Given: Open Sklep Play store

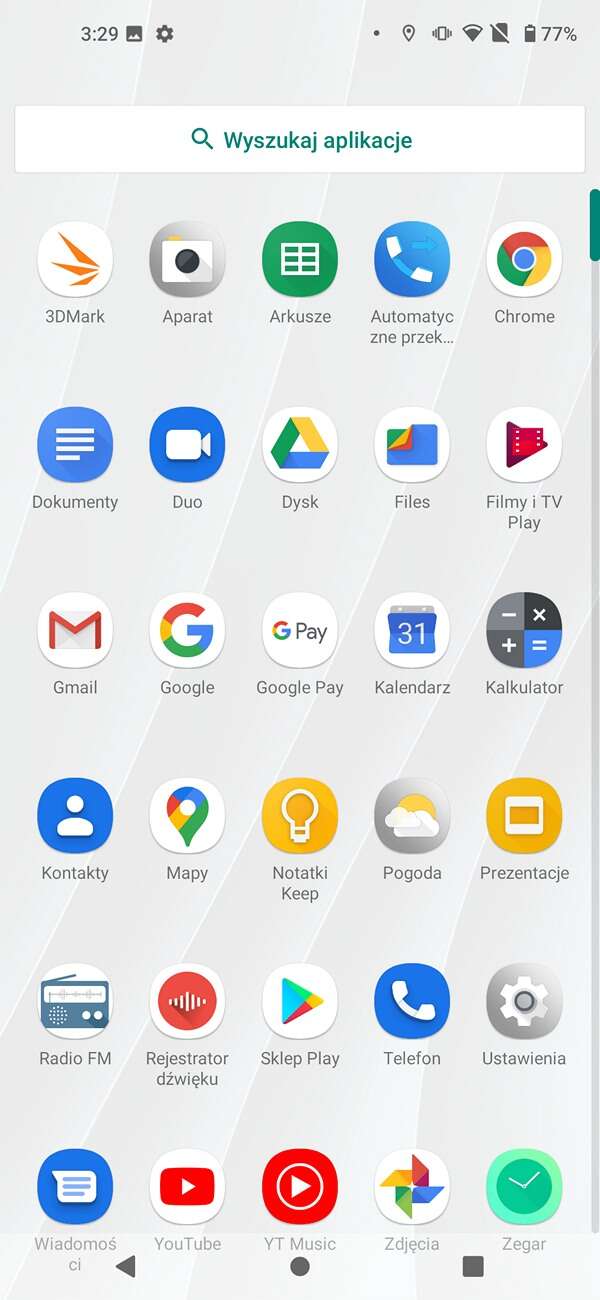Looking at the screenshot, I should [300, 1002].
